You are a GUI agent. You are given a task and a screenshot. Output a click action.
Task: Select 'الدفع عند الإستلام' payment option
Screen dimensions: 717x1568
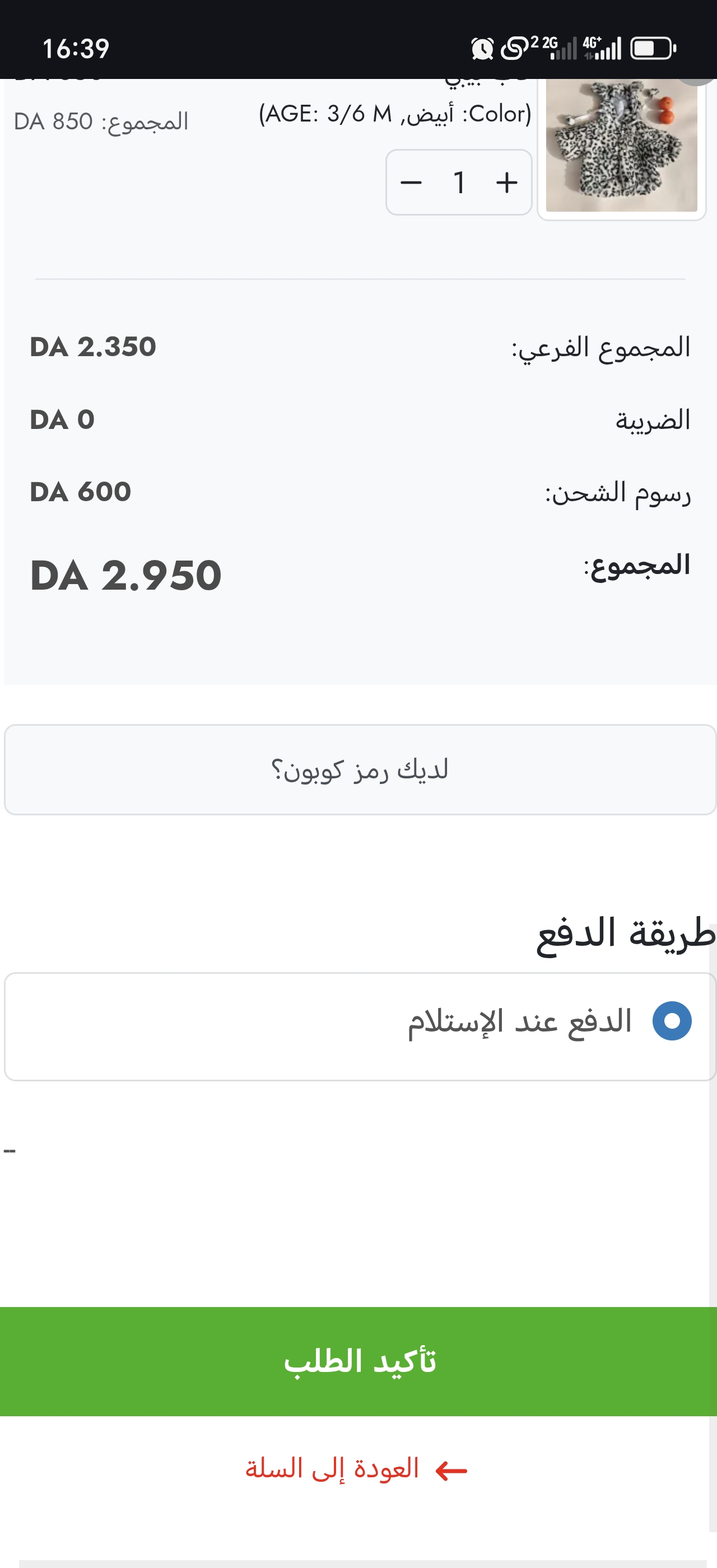point(672,1021)
